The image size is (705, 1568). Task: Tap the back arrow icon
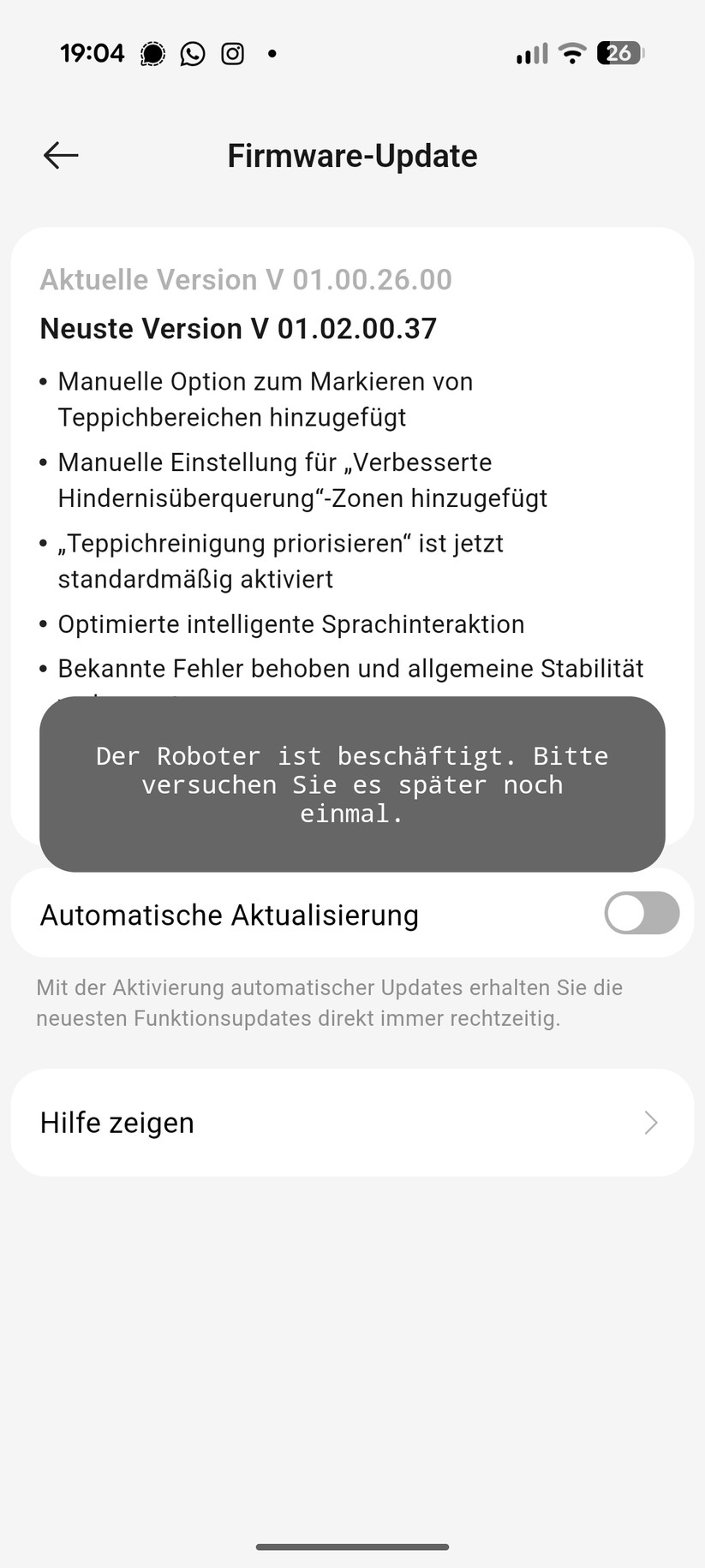(x=59, y=155)
